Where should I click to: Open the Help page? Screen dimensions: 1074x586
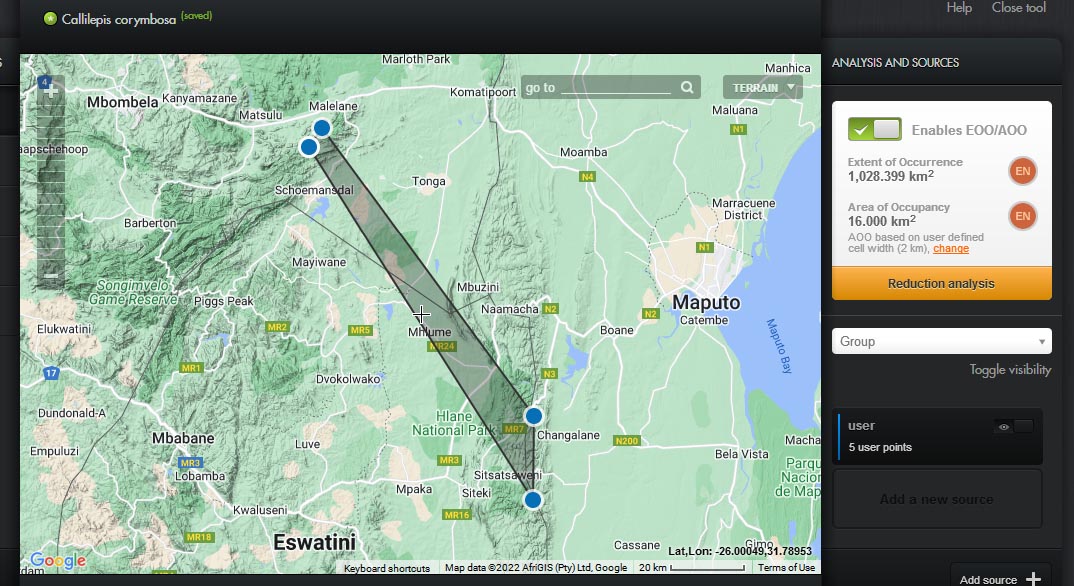958,8
